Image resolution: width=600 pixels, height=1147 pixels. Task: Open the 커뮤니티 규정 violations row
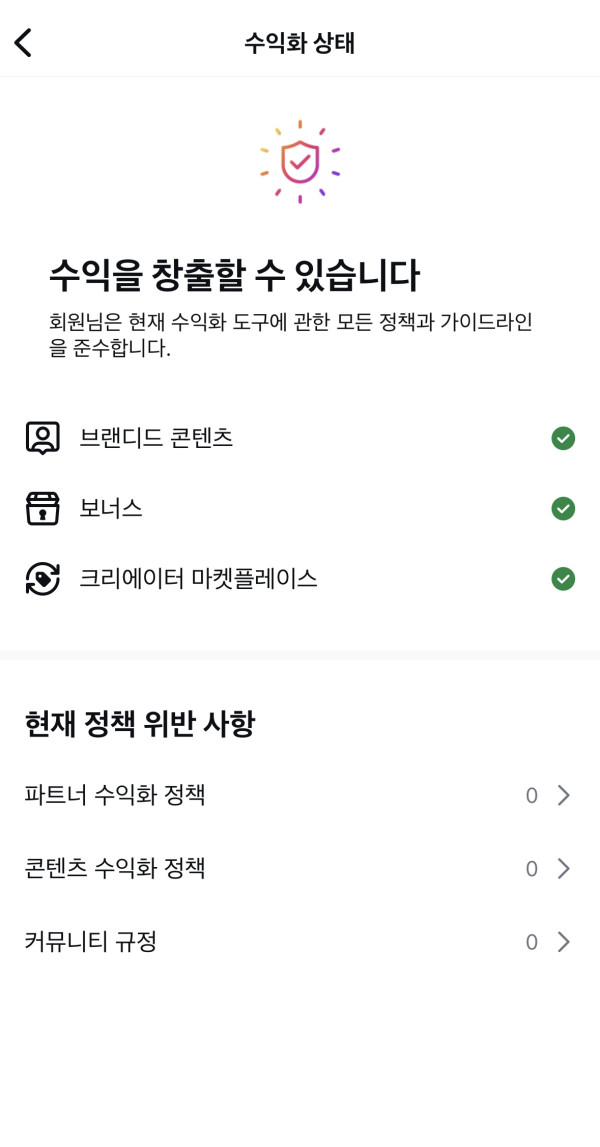(298, 941)
